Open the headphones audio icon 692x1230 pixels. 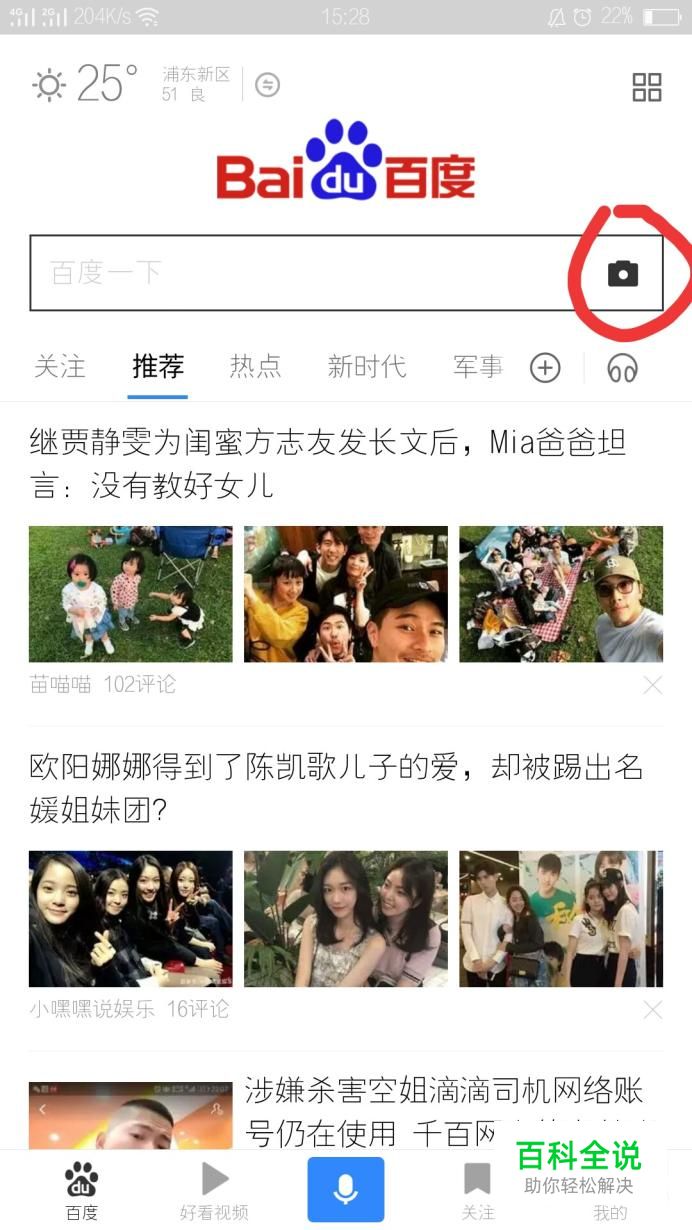point(622,368)
